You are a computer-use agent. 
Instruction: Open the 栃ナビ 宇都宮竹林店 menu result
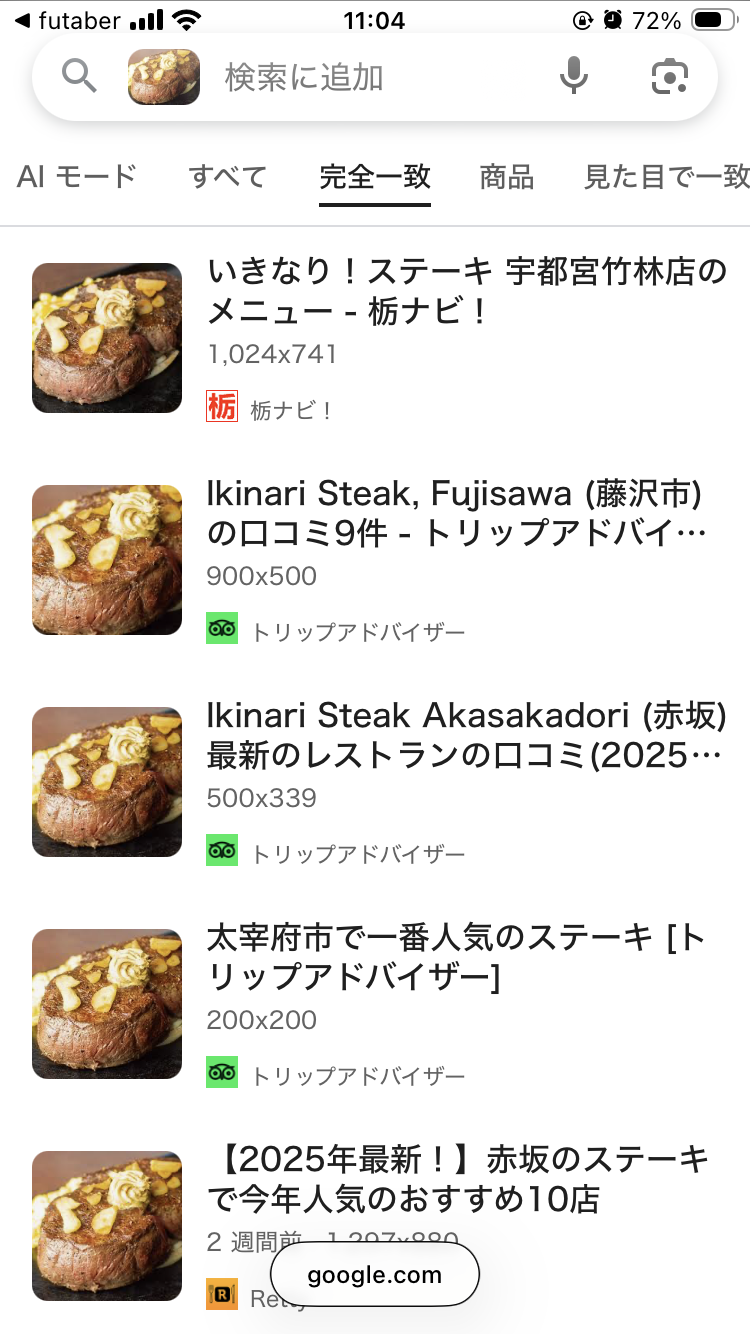tap(466, 291)
